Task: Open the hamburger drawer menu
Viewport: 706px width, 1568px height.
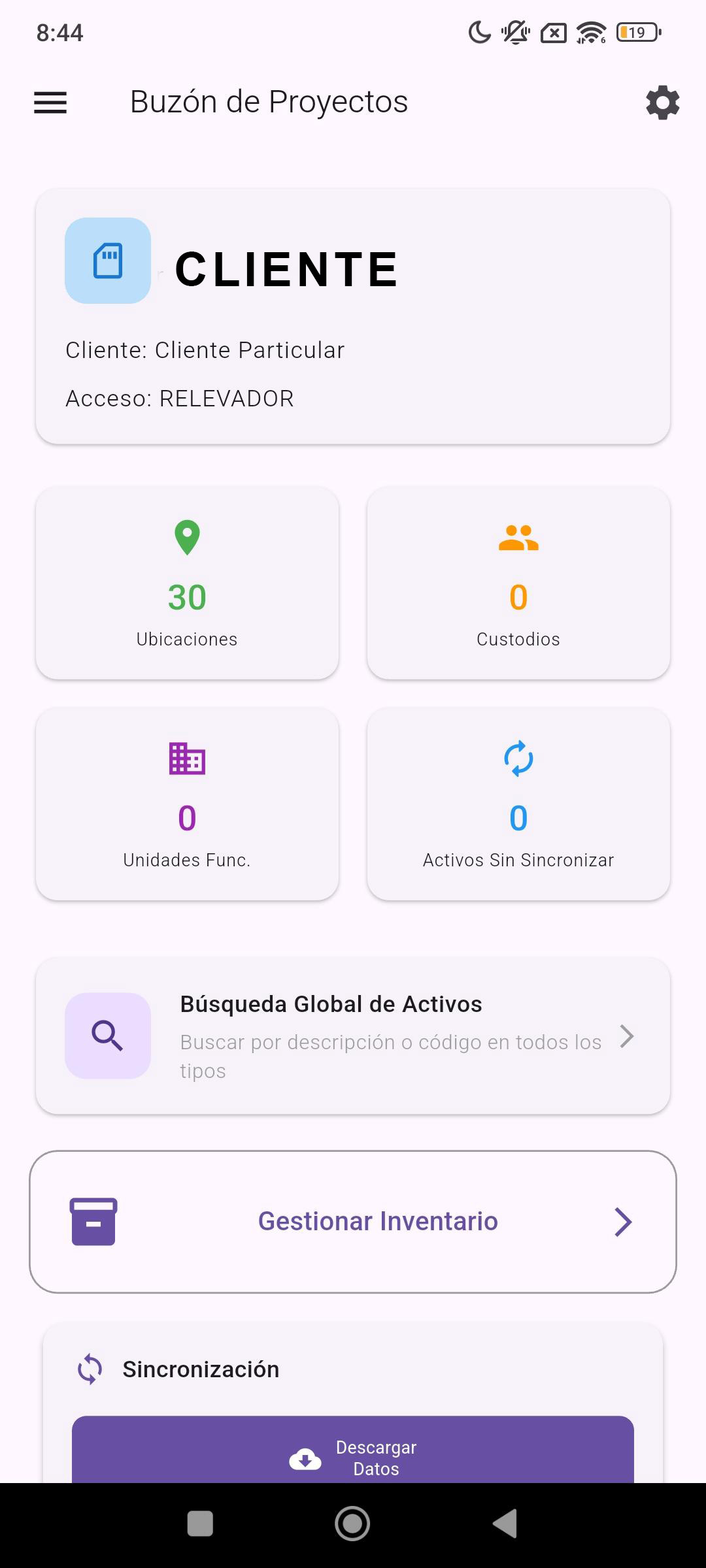Action: [50, 103]
